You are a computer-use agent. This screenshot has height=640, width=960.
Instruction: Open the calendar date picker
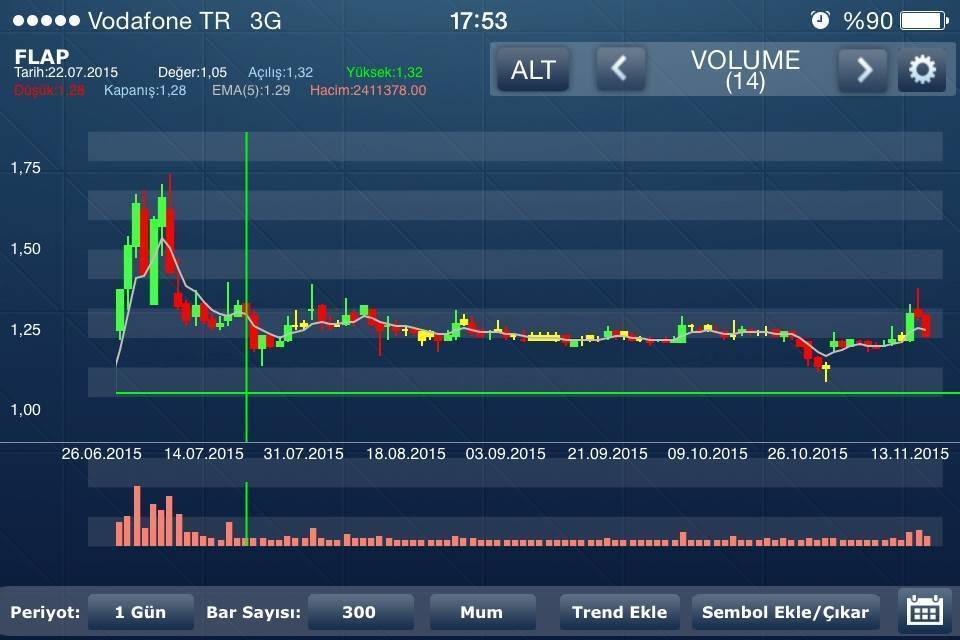[x=923, y=610]
